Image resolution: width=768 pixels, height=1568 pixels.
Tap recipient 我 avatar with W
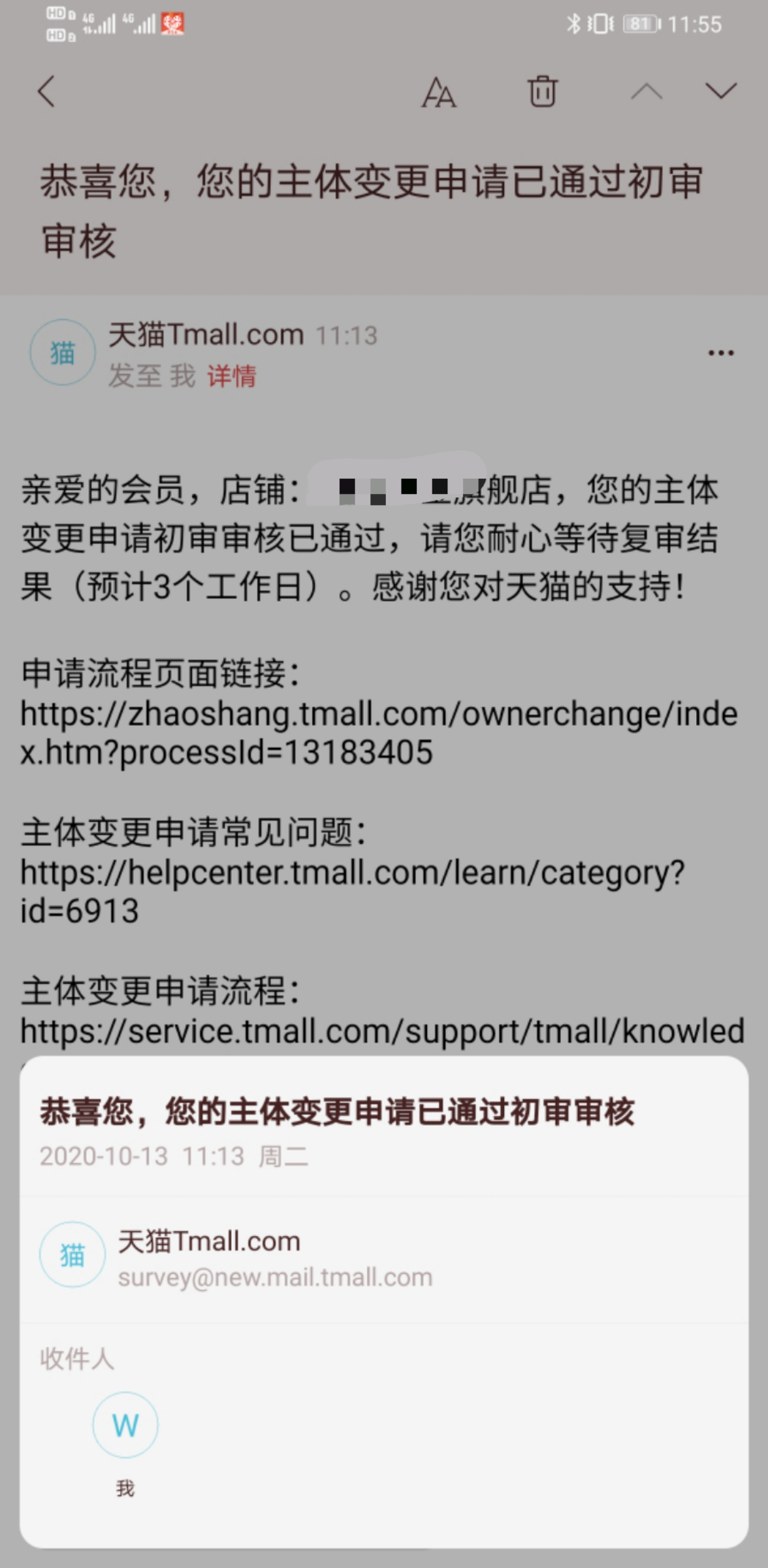(125, 1425)
